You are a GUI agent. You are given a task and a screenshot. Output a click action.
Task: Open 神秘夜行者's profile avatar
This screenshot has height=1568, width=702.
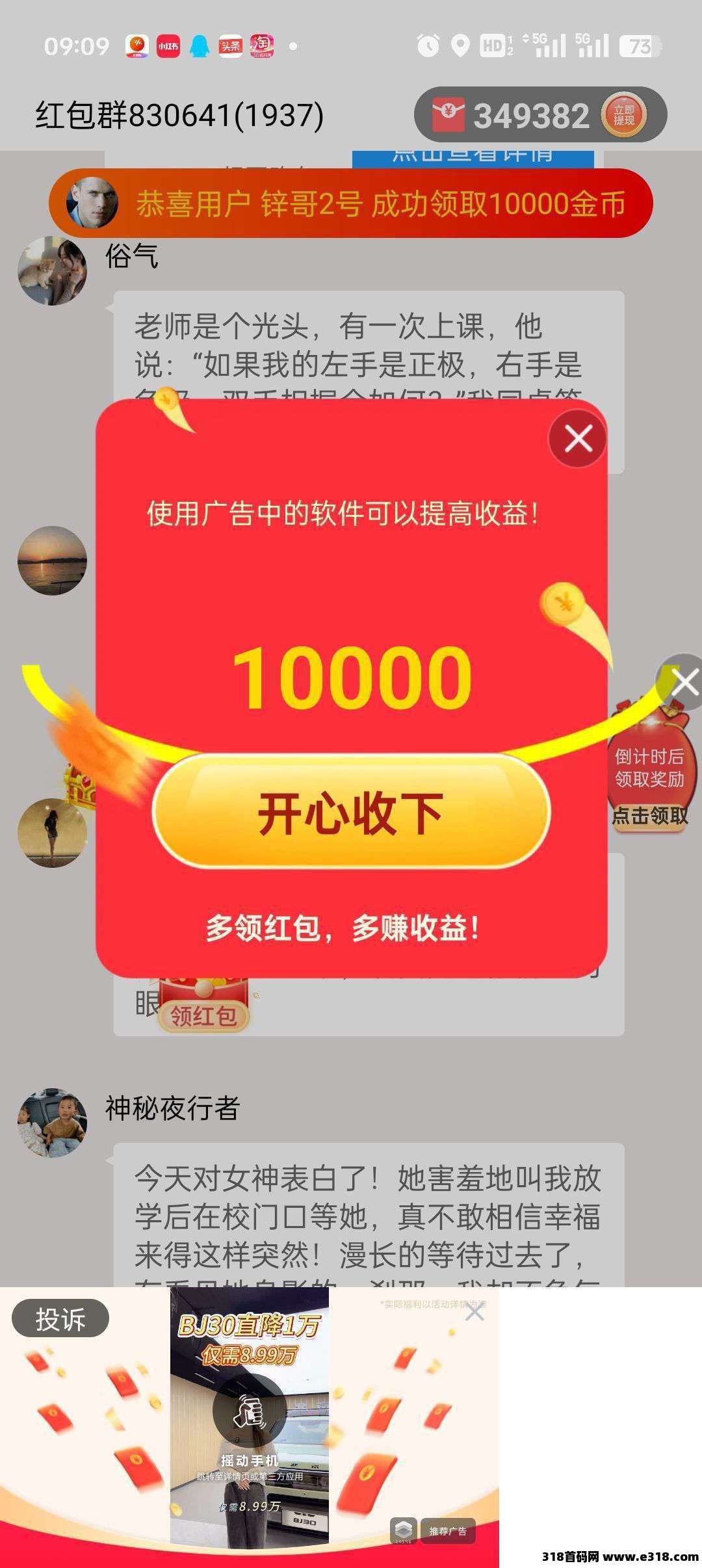pos(52,1123)
